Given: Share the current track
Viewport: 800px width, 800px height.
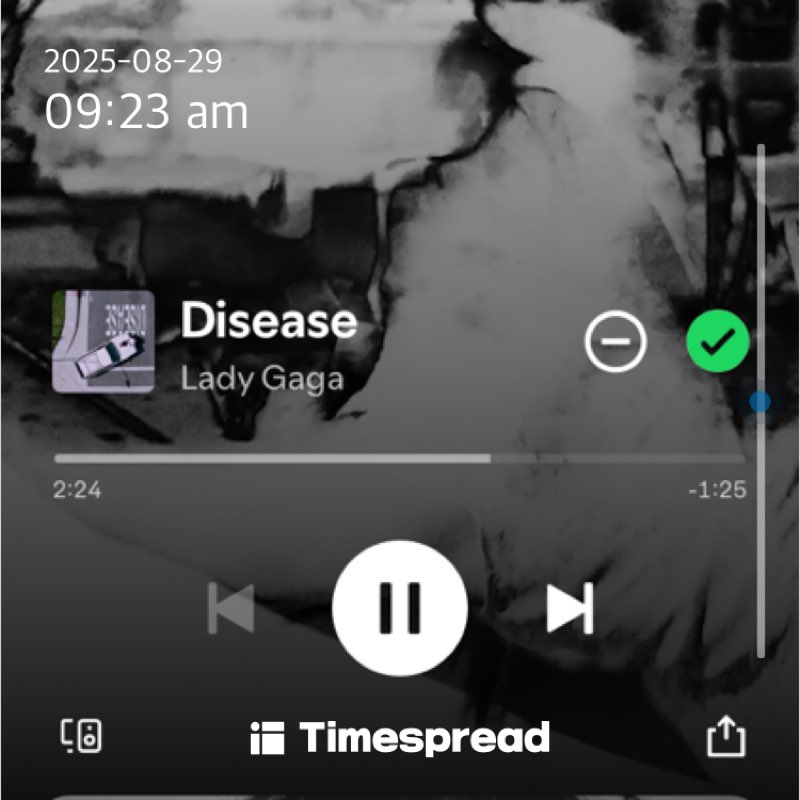Looking at the screenshot, I should click(726, 738).
